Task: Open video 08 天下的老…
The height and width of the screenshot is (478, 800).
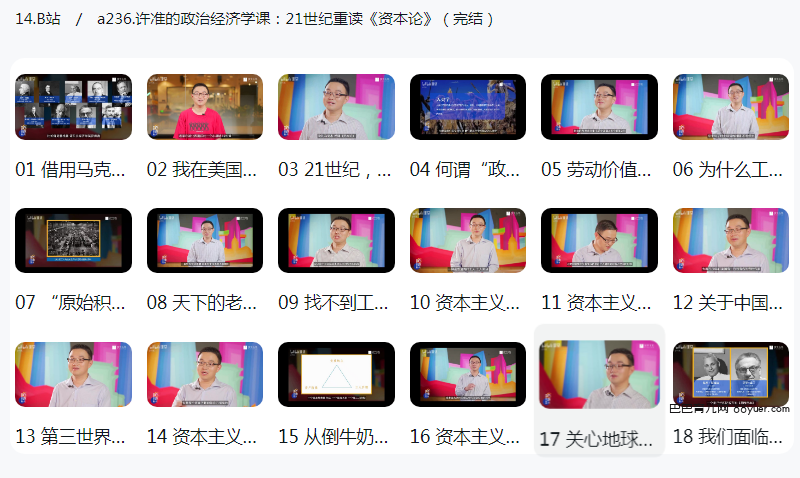Action: click(x=205, y=241)
